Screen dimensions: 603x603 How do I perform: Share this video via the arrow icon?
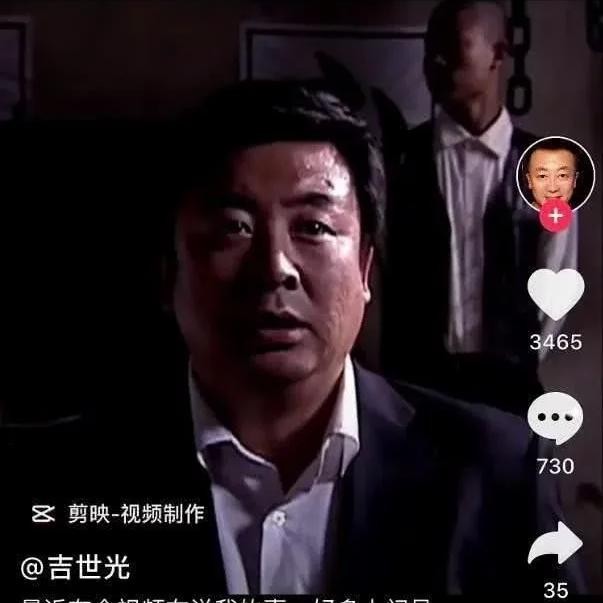pyautogui.click(x=555, y=544)
